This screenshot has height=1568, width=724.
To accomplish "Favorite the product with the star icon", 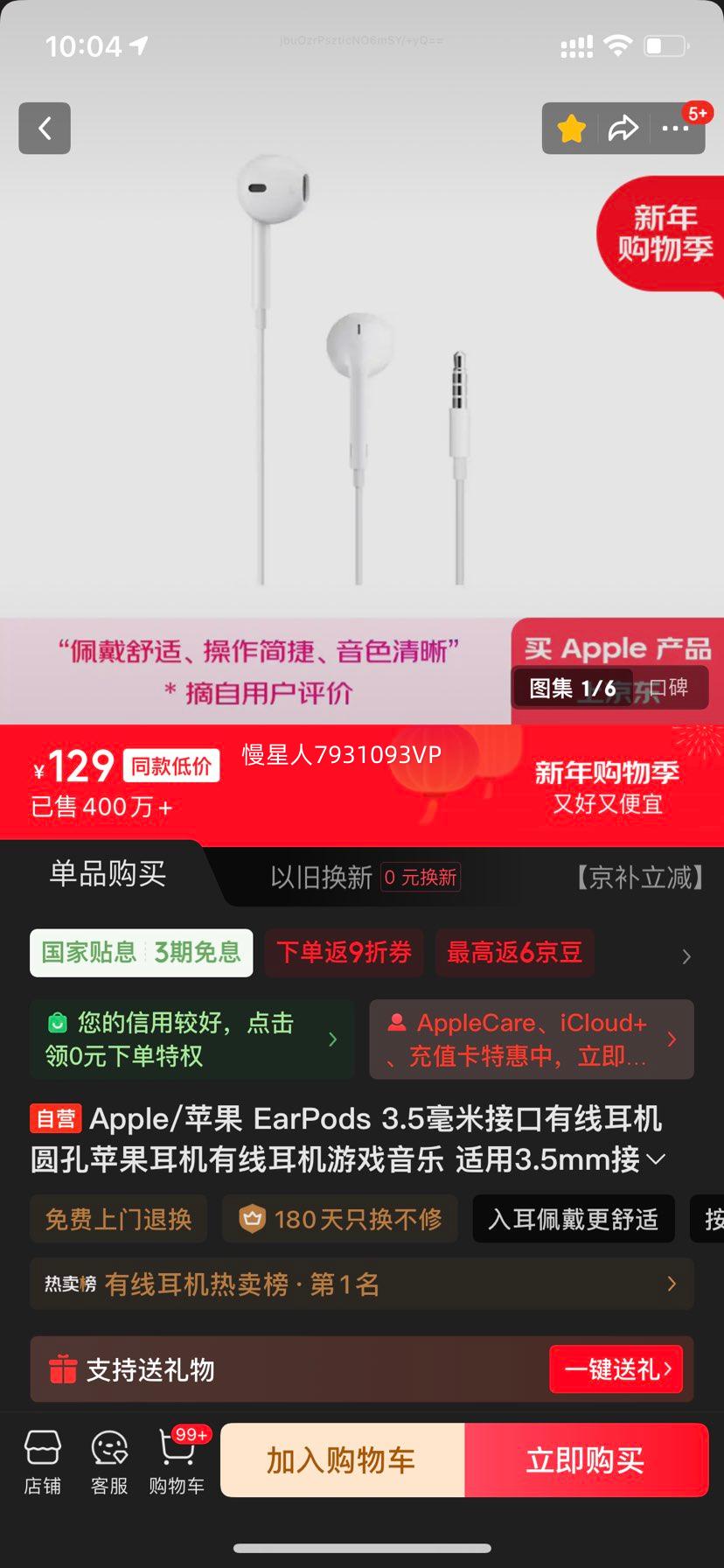I will [x=571, y=128].
